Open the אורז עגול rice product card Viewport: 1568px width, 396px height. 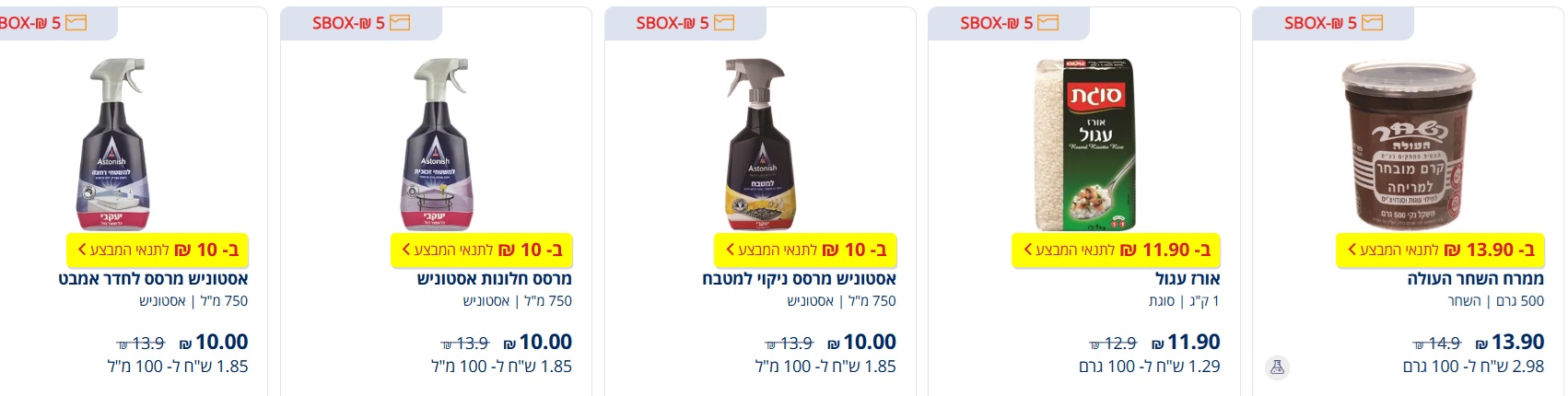click(x=1187, y=279)
